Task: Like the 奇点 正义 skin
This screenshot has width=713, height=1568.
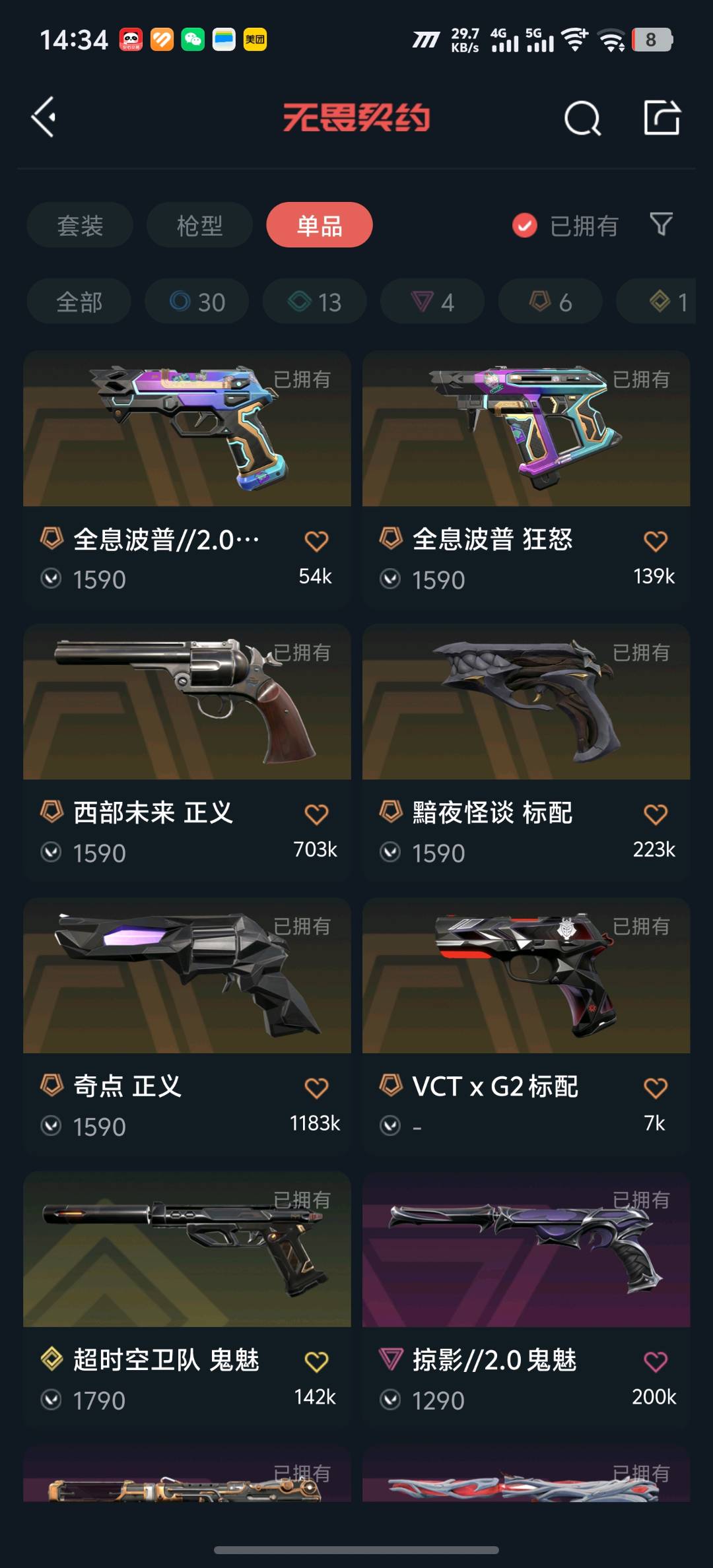Action: click(316, 1088)
